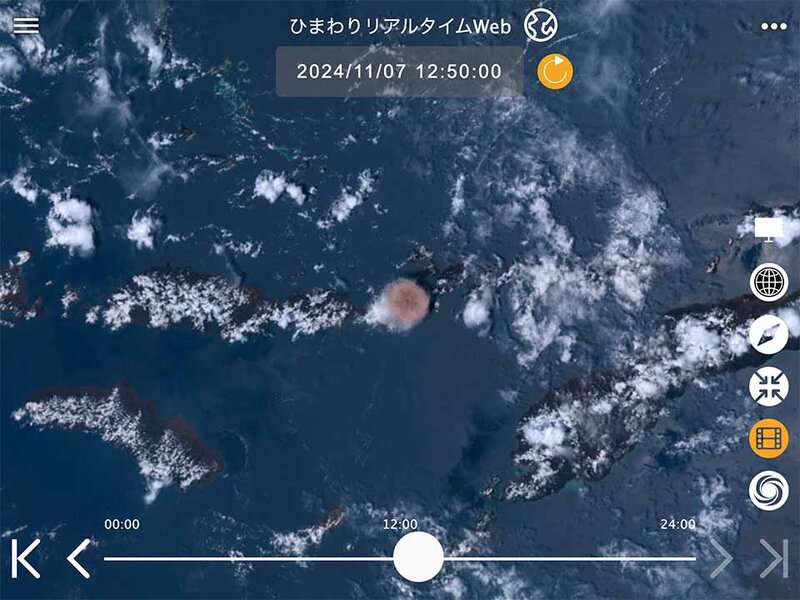The height and width of the screenshot is (600, 800).
Task: Jump to the first frame
Action: [26, 558]
